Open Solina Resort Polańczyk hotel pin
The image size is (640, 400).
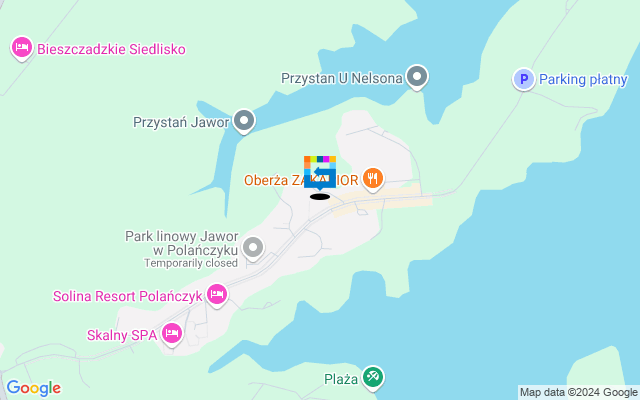[217, 295]
